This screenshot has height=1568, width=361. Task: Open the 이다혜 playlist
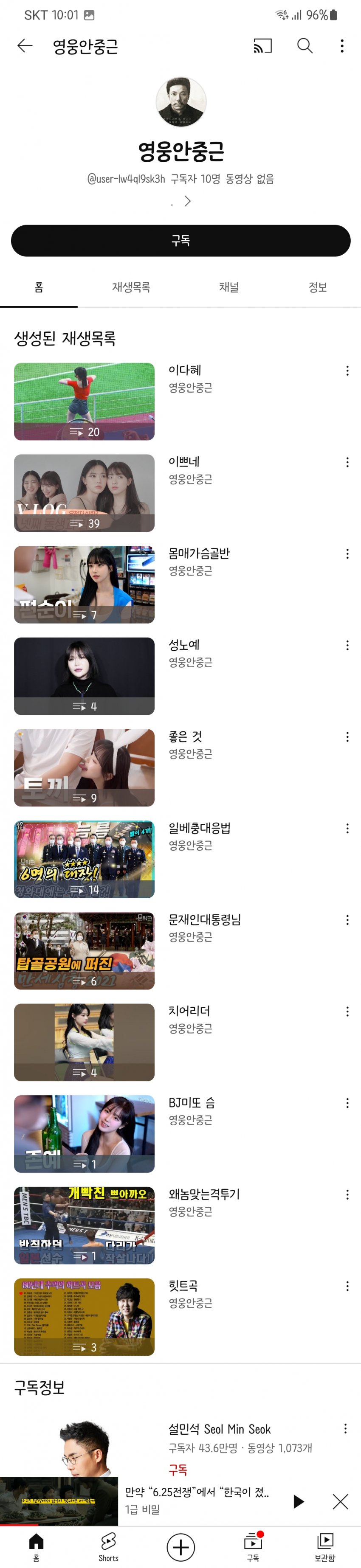[x=84, y=401]
